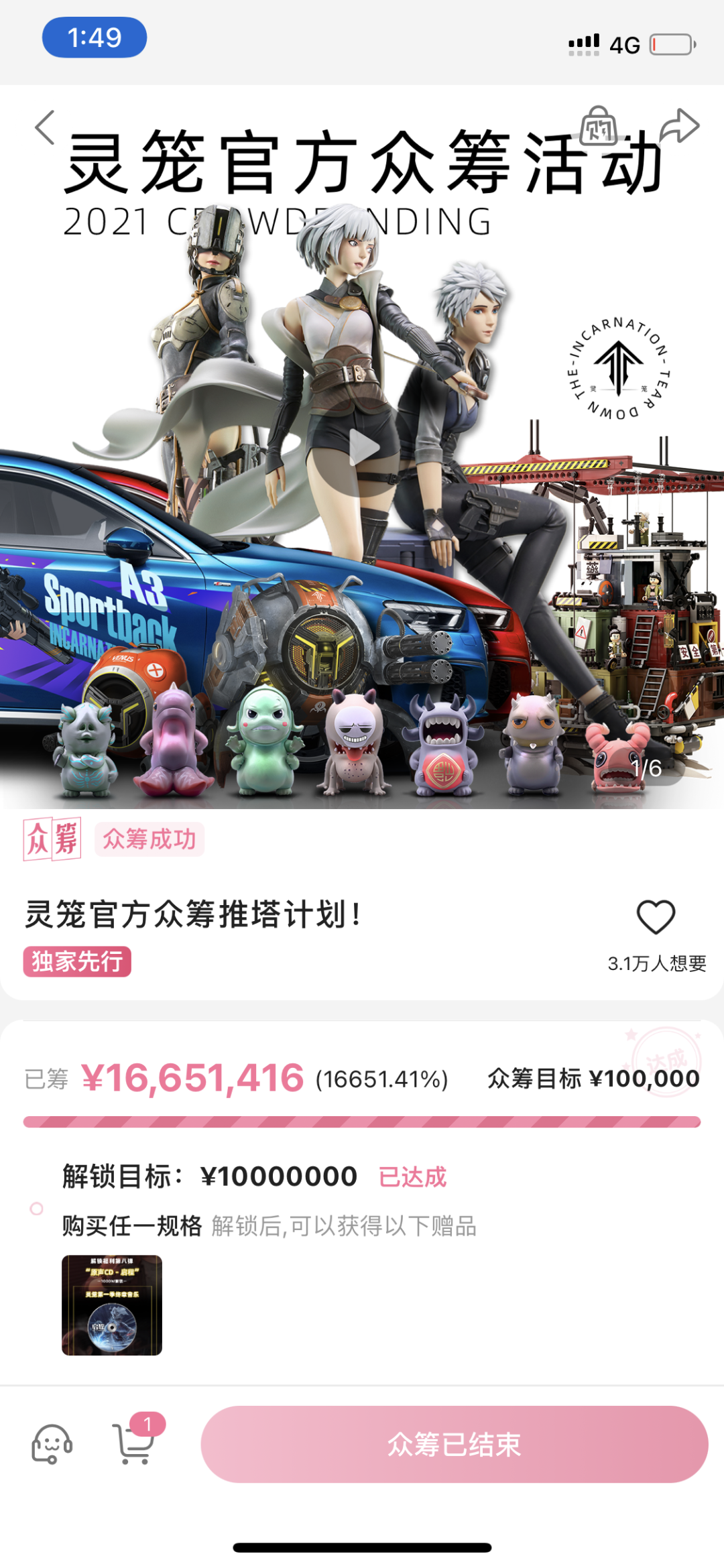This screenshot has height=1568, width=724.
Task: Tap the heart to add to wishlist
Action: [656, 917]
